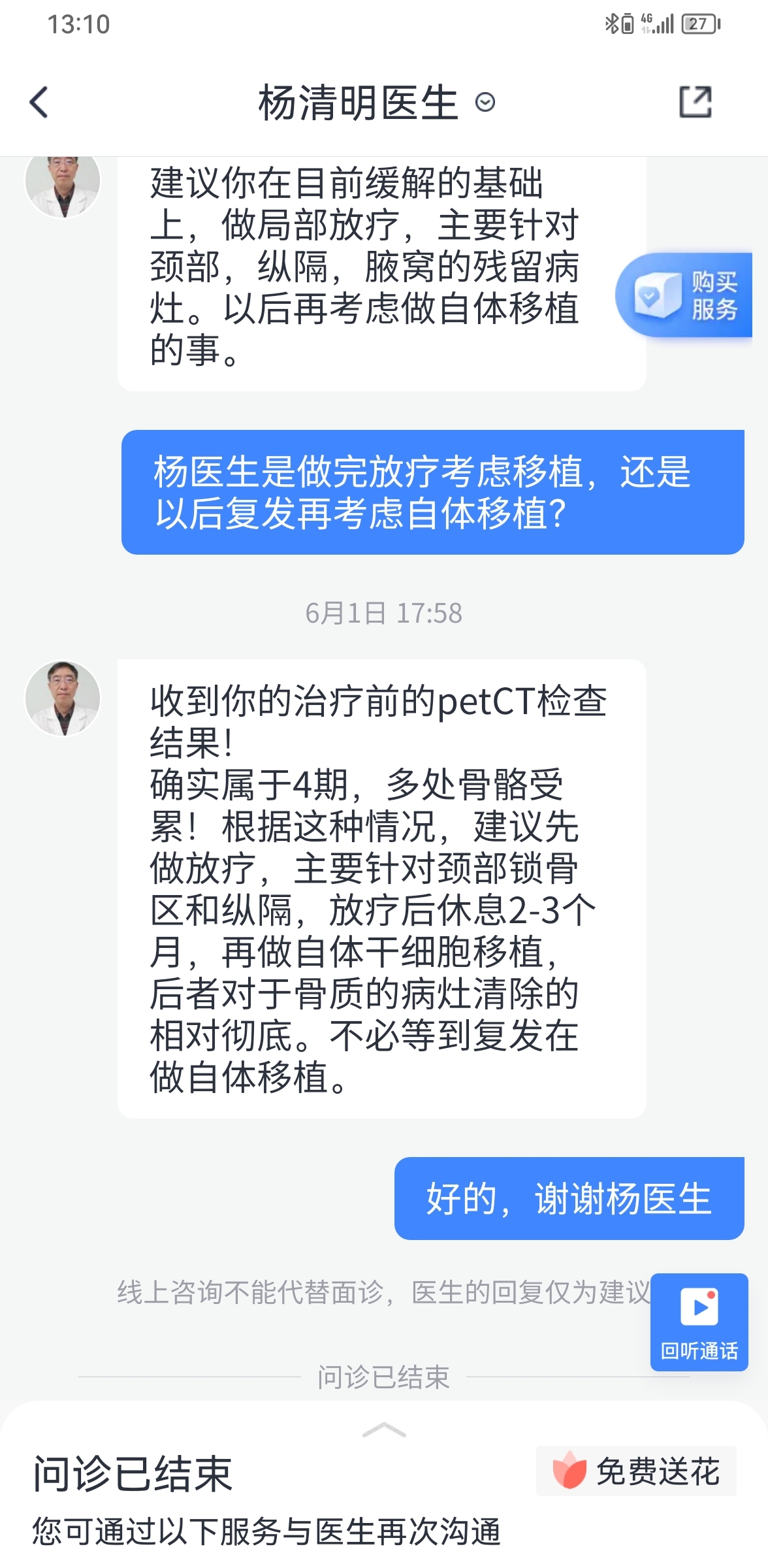Screen dimensions: 768x1568
Task: Tap the share icon in the header
Action: pyautogui.click(x=696, y=102)
